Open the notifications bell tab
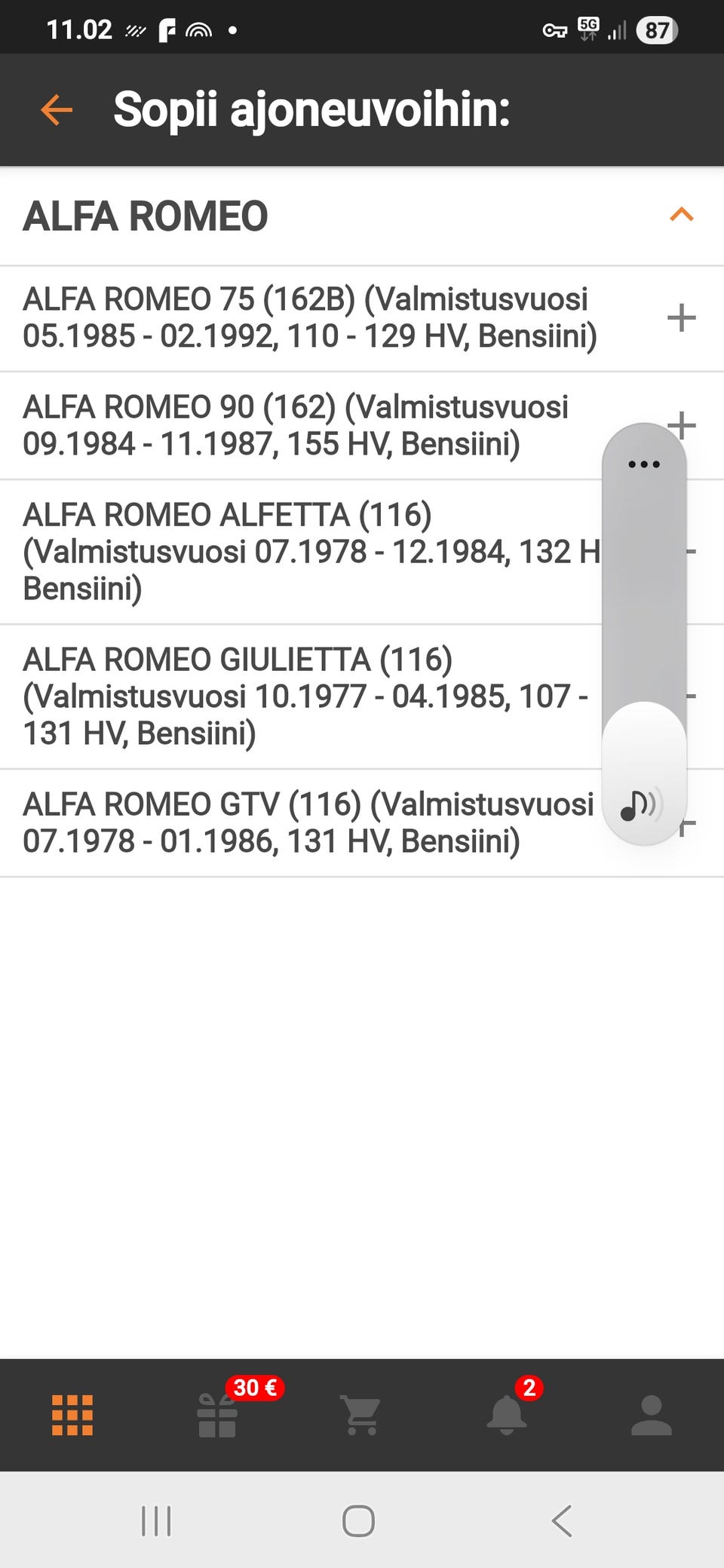724x1568 pixels. 507,1416
